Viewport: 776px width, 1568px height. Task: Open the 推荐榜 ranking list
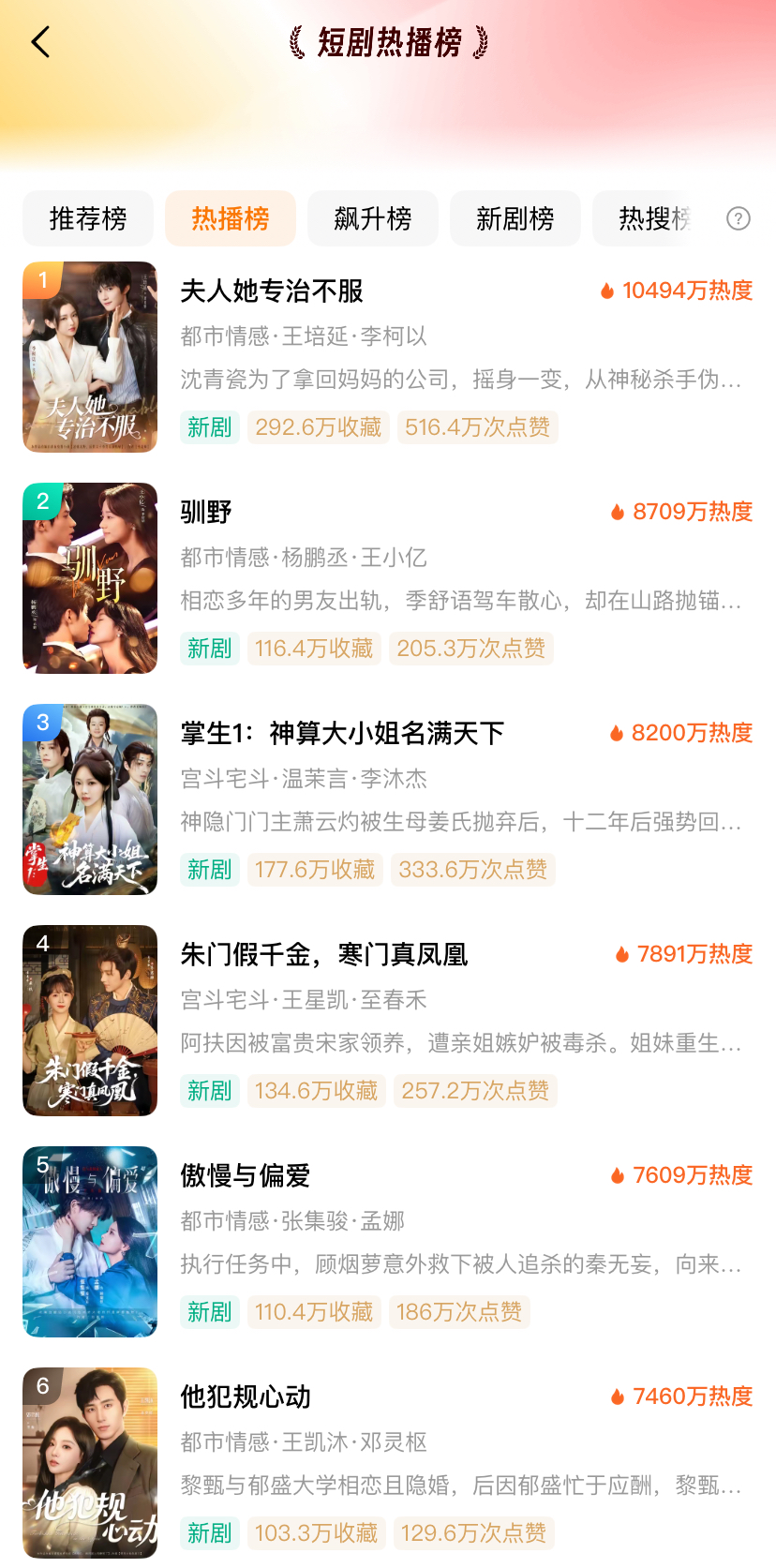[x=88, y=218]
